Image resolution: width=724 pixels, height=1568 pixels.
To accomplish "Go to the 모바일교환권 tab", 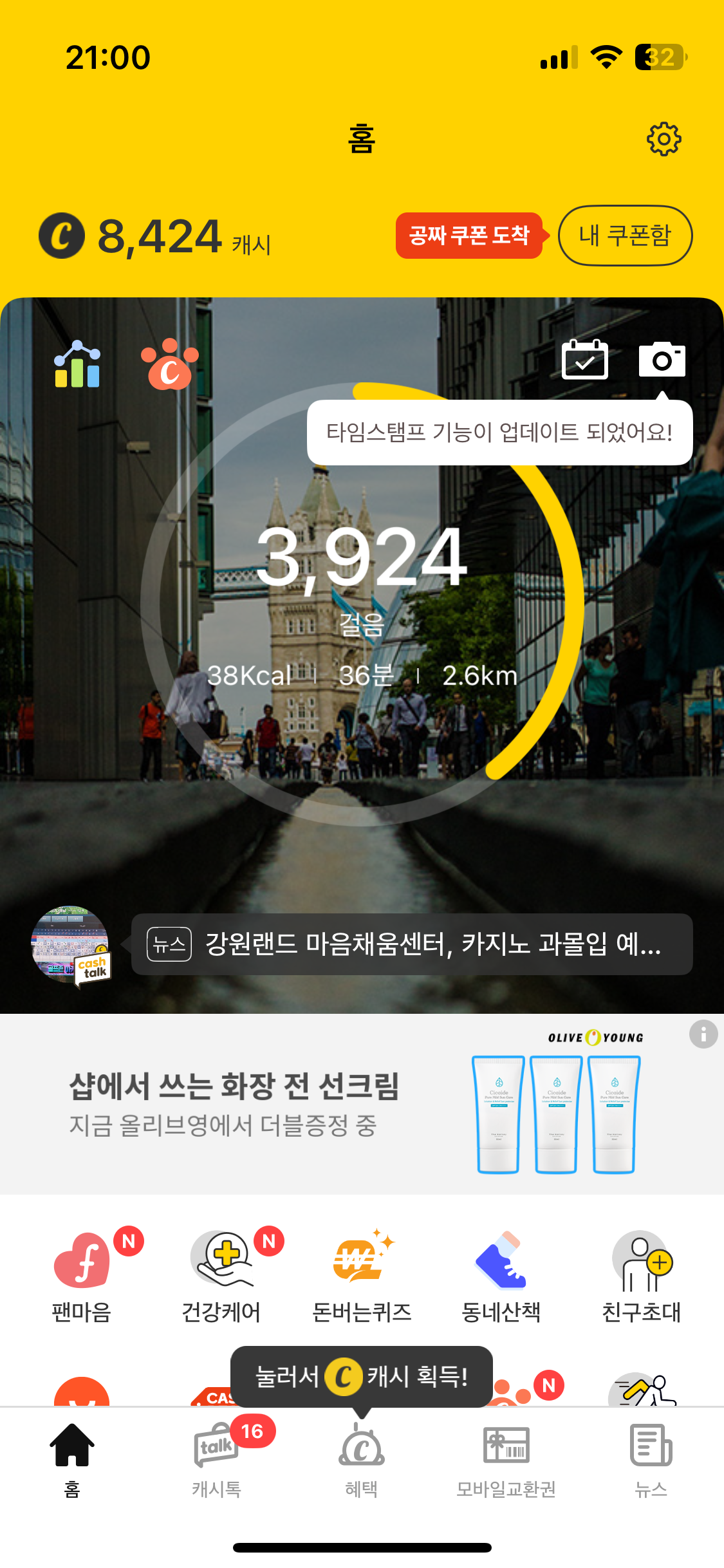I will (x=506, y=1460).
